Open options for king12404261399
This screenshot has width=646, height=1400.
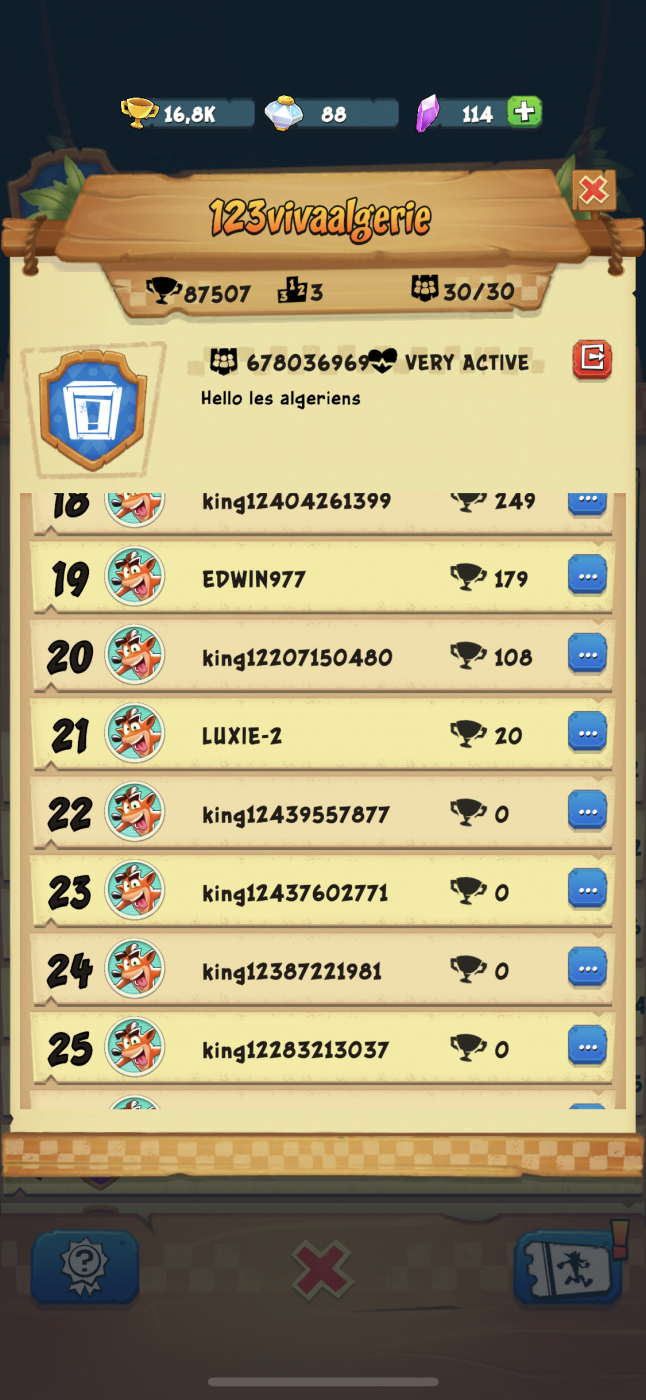pyautogui.click(x=587, y=501)
